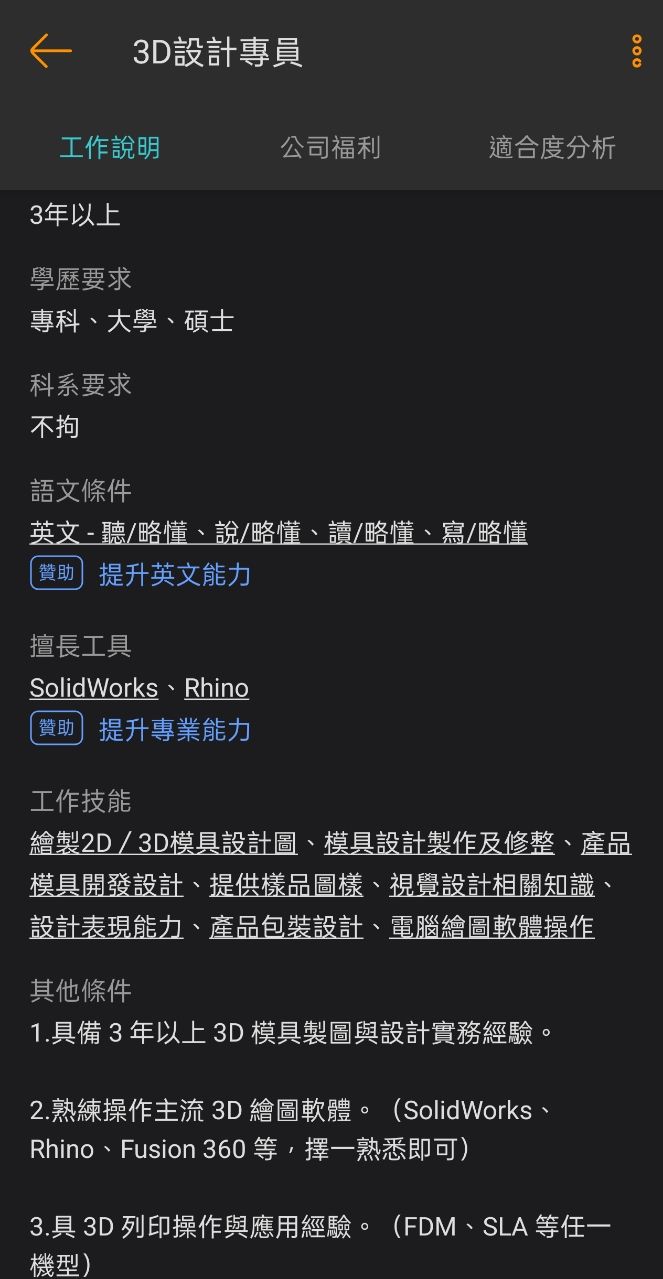The width and height of the screenshot is (663, 1279).
Task: Go back using the orange arrow
Action: coord(50,51)
